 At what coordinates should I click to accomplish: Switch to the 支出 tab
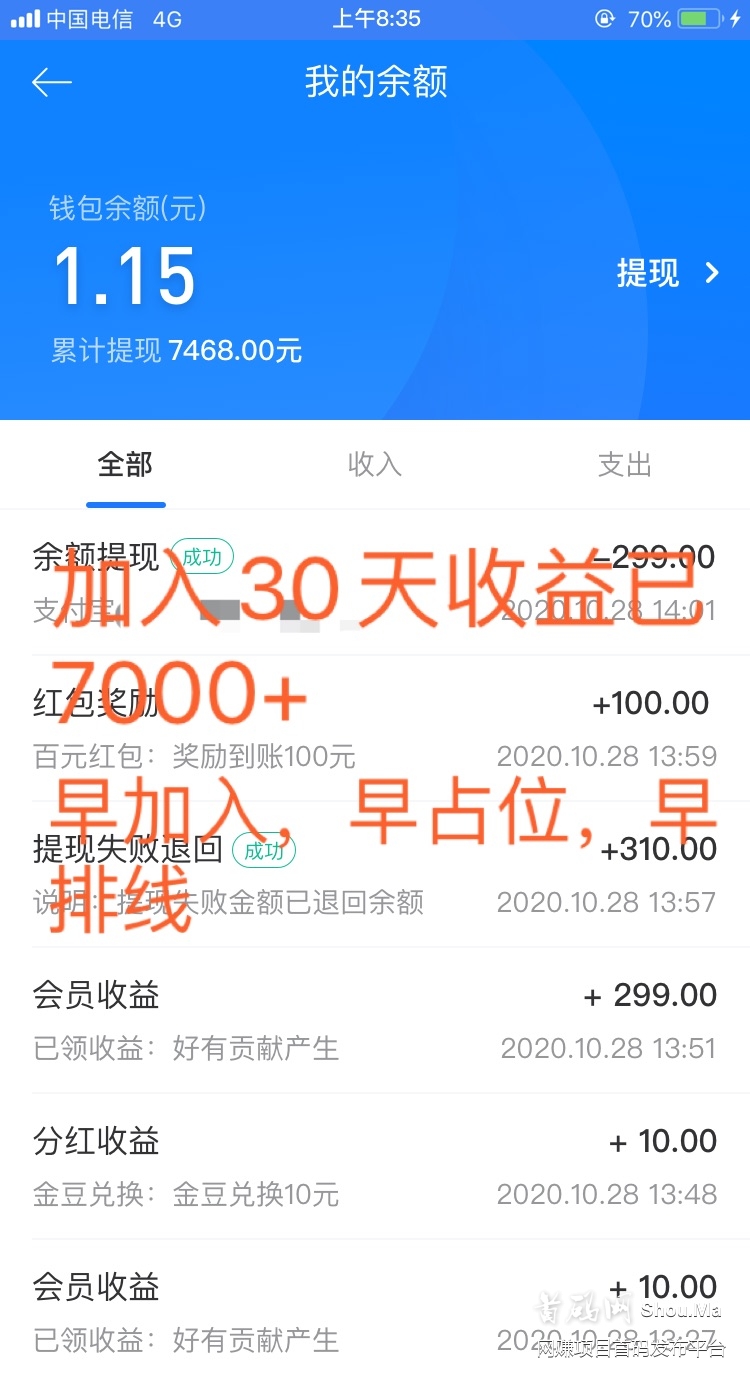[x=625, y=464]
